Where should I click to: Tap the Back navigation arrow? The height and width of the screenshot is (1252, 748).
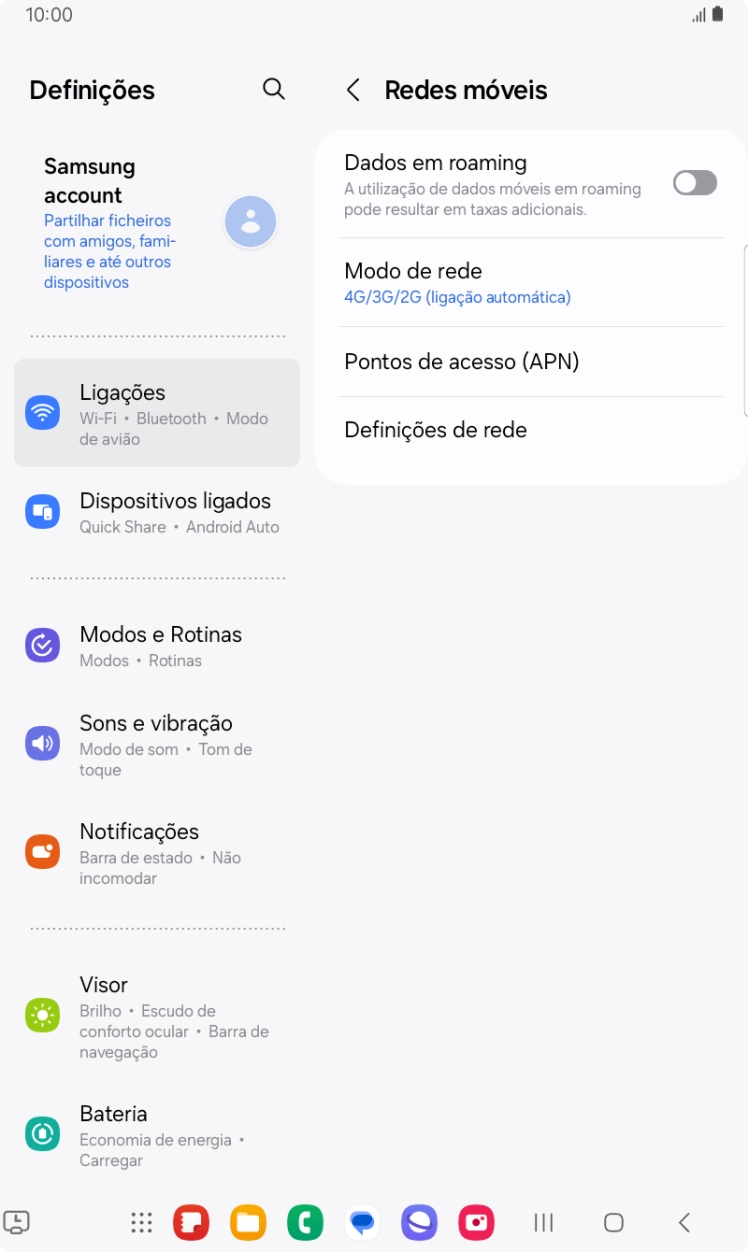pos(684,1222)
